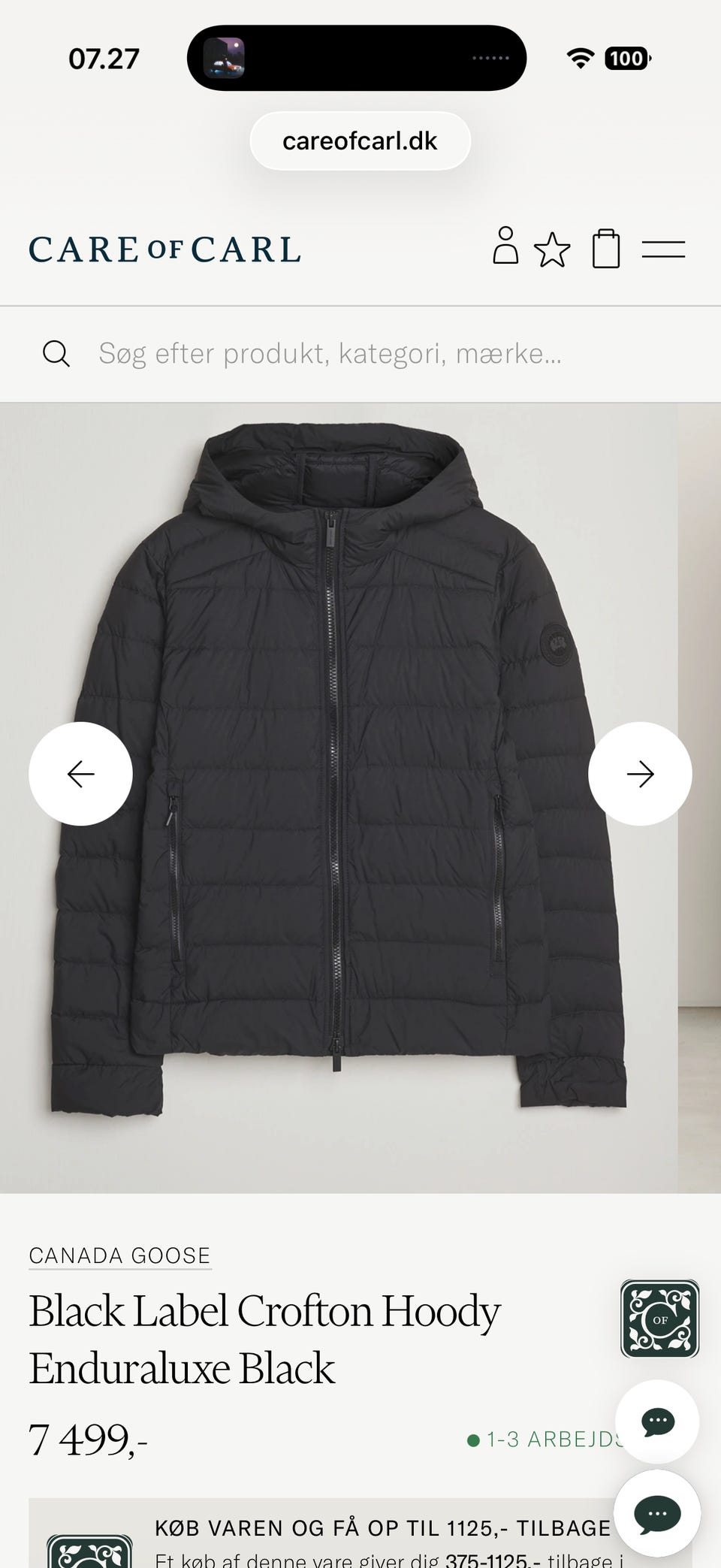721x1568 pixels.
Task: Focus the product search field
Action: [360, 353]
